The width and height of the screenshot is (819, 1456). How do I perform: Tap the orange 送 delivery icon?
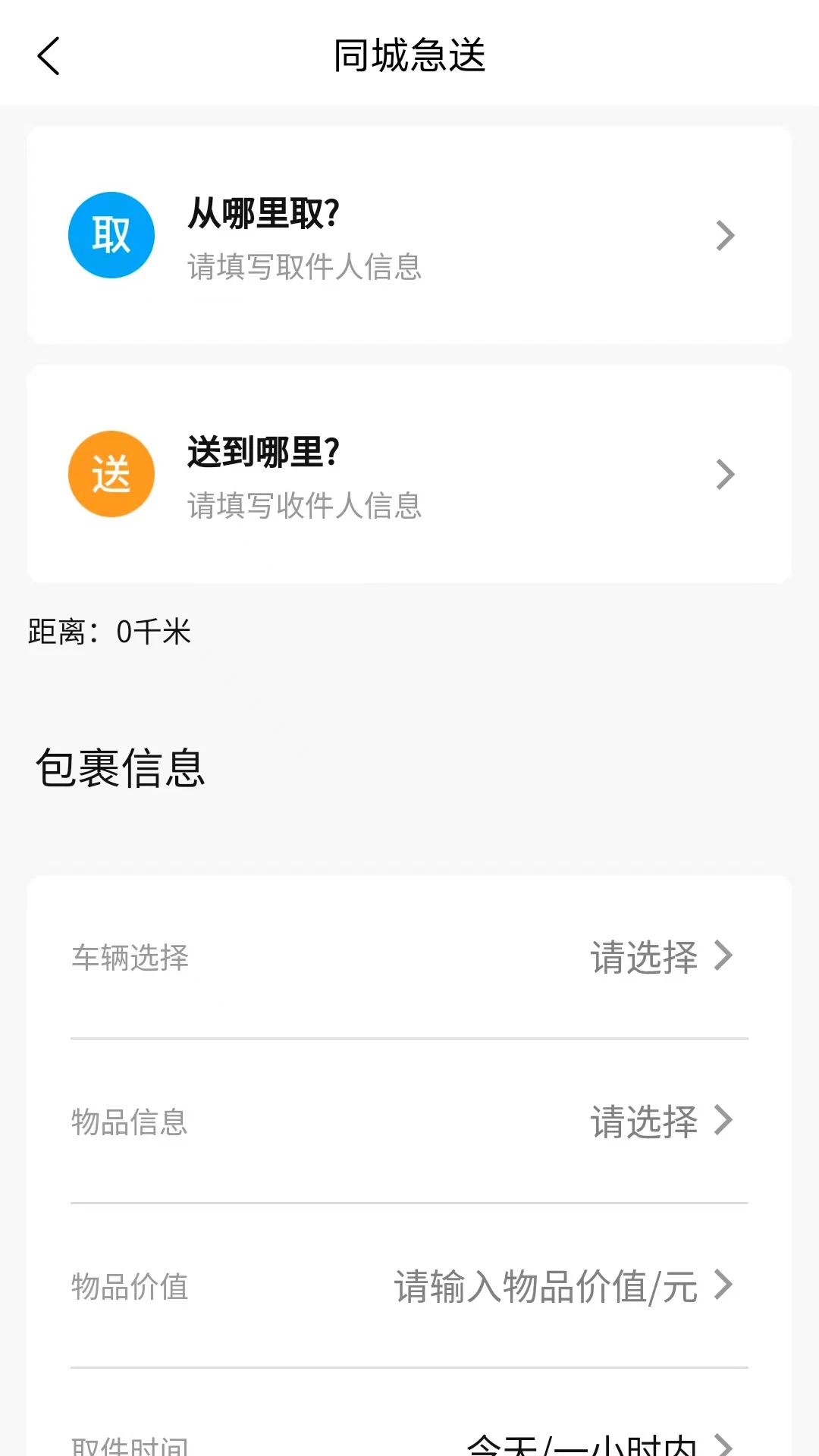click(x=111, y=474)
